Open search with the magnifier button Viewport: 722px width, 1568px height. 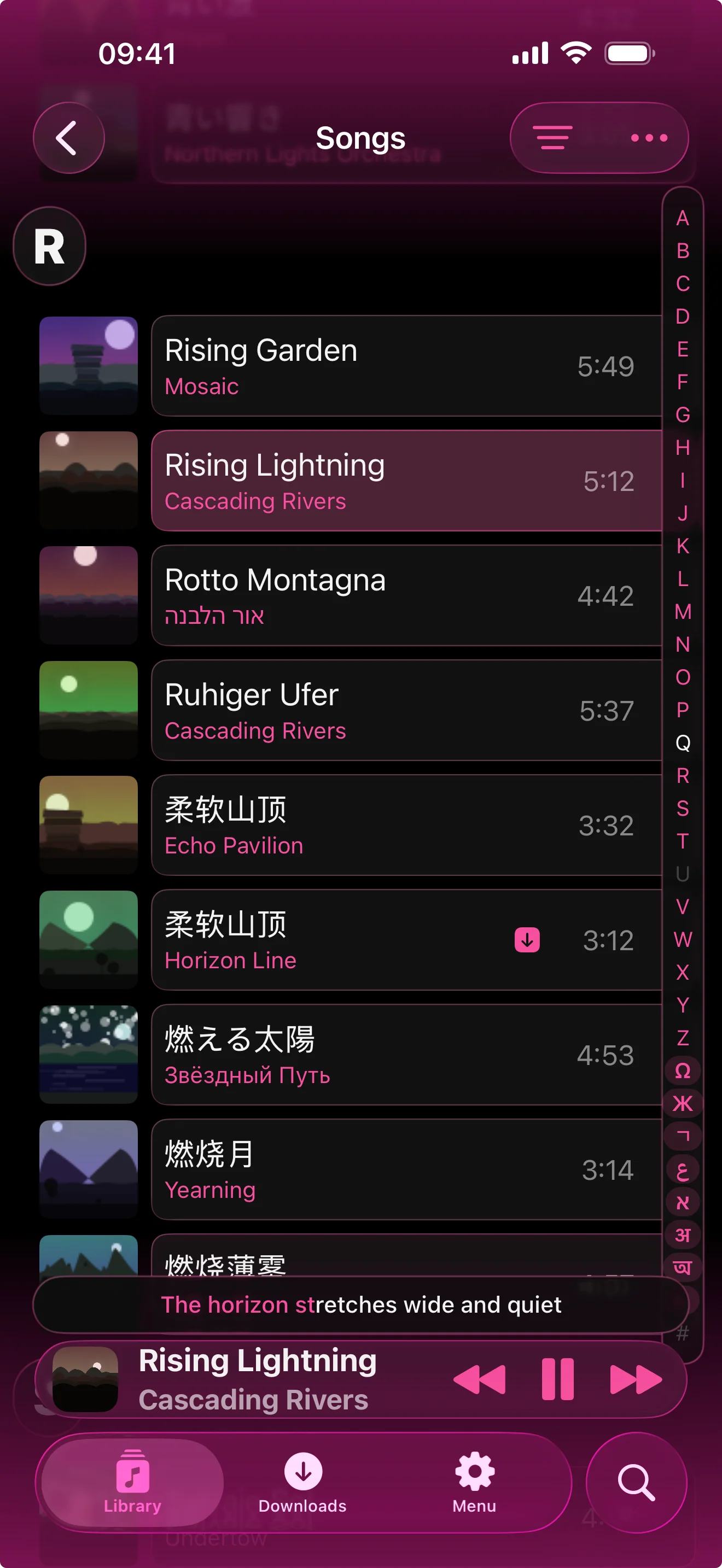(x=636, y=1483)
